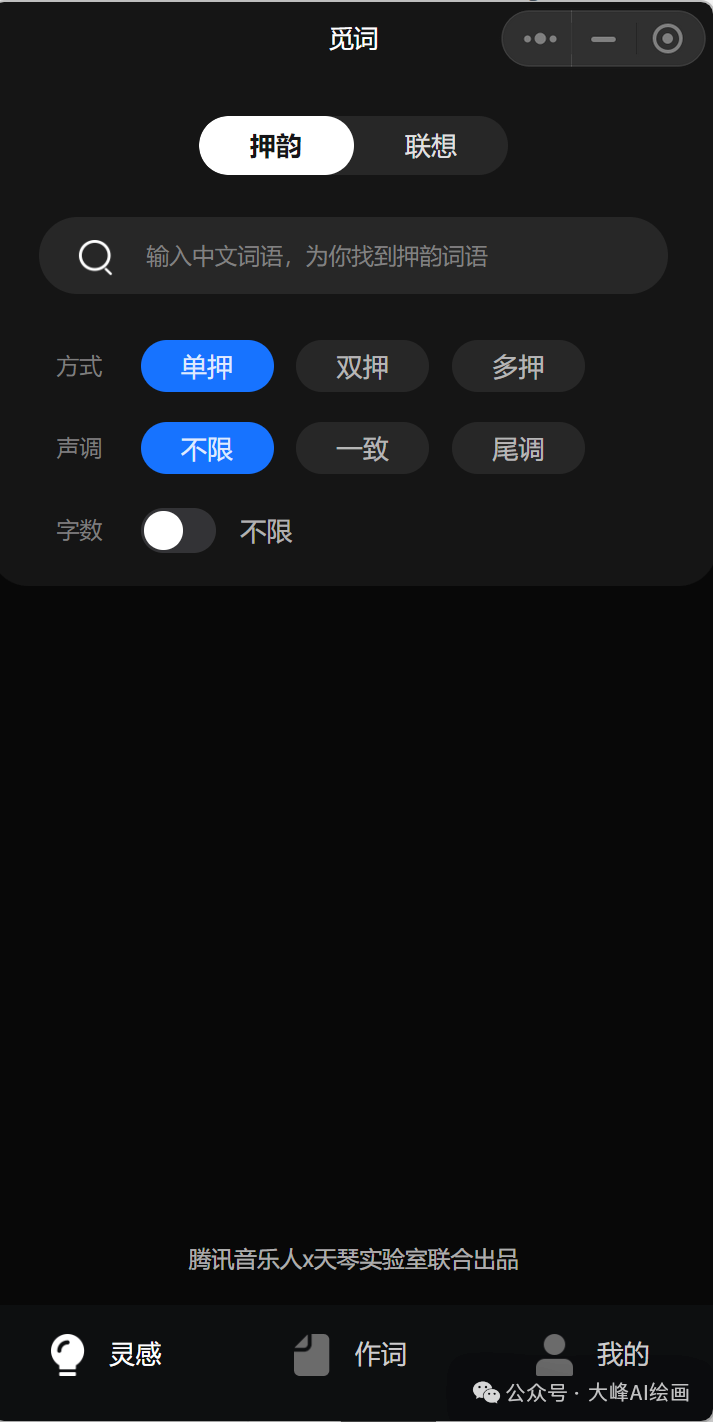The image size is (713, 1422).
Task: Set tone to 一致
Action: [362, 448]
